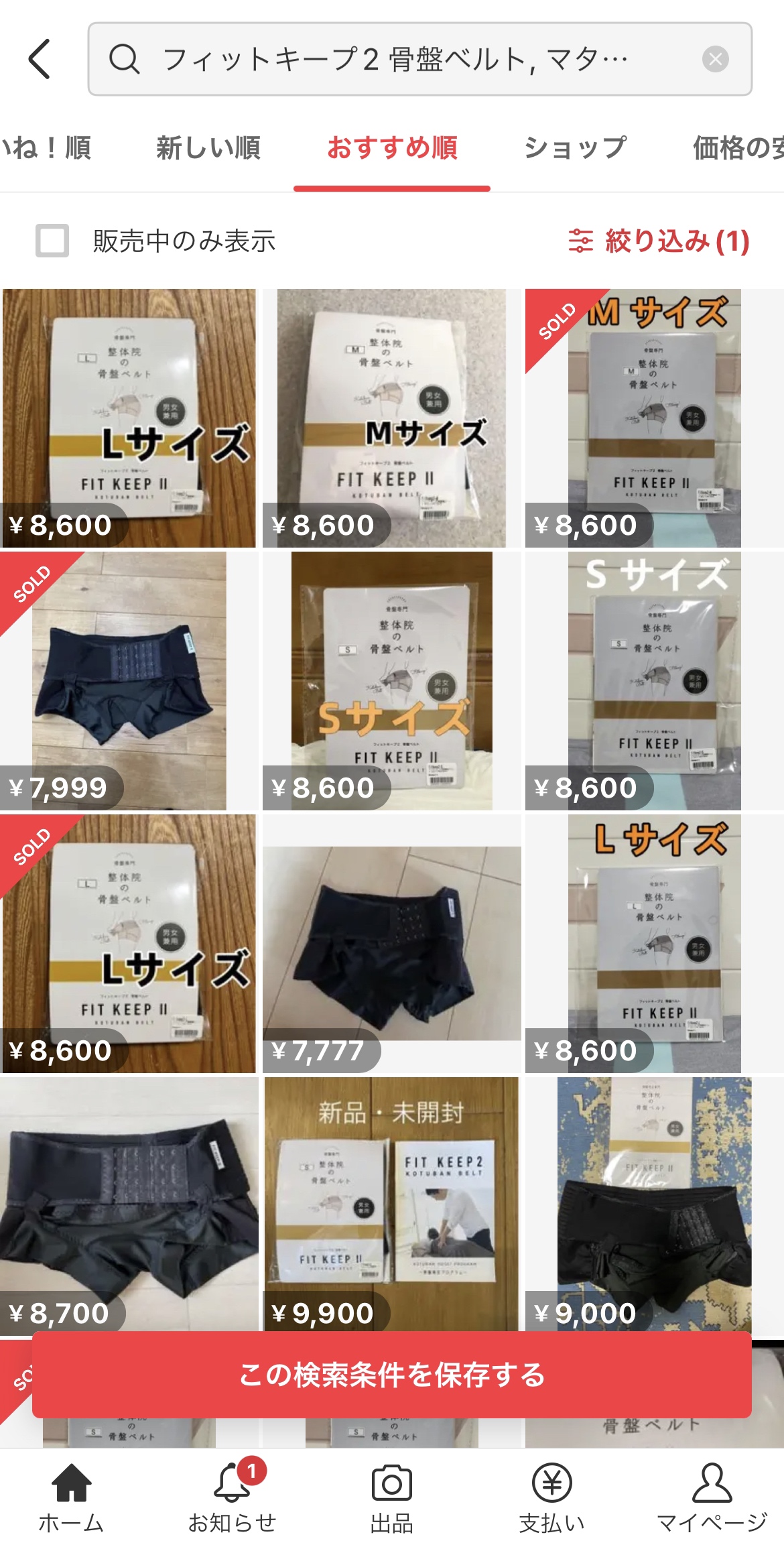Open the ¥7,777 black belt listing

[391, 943]
